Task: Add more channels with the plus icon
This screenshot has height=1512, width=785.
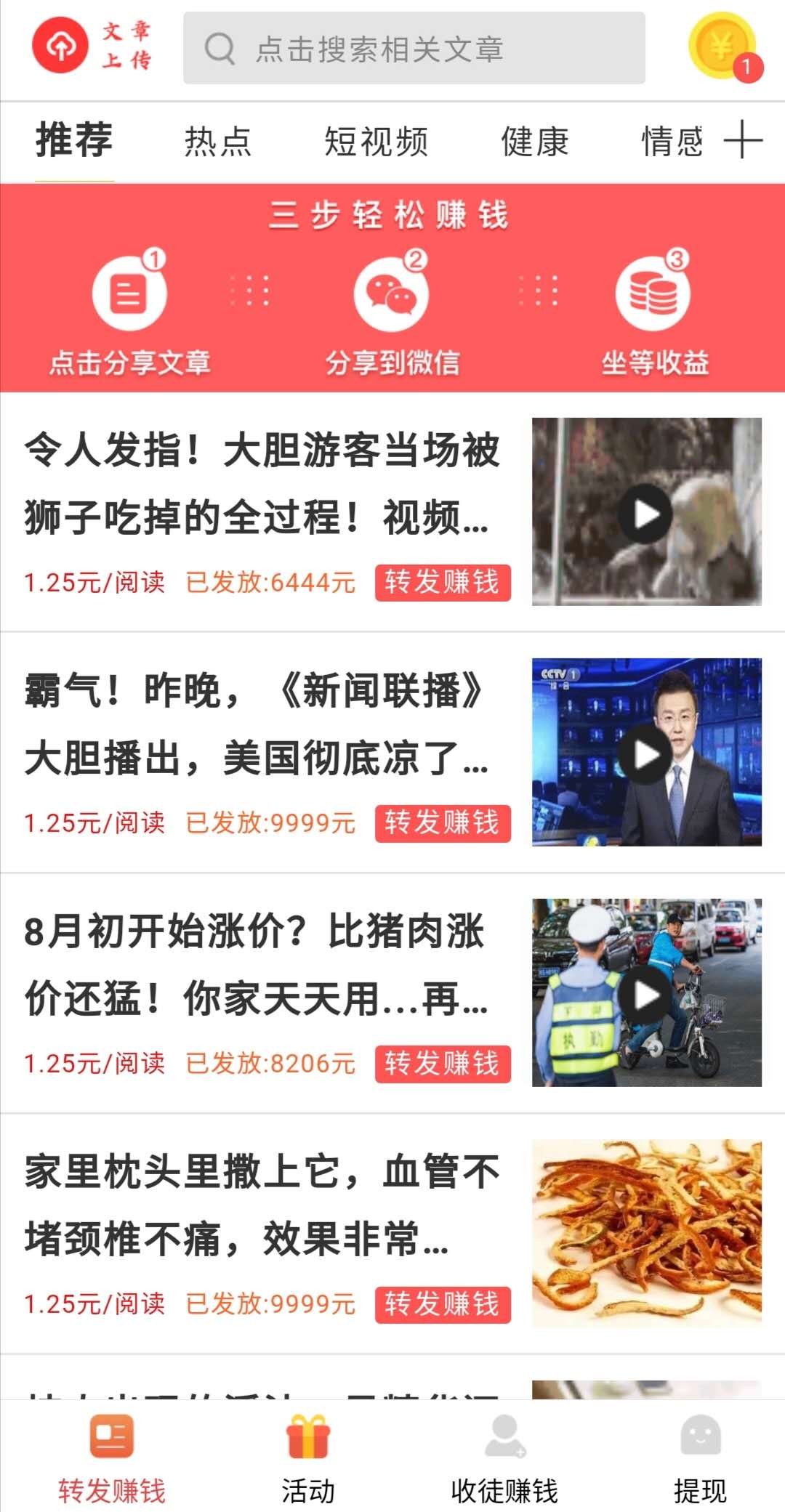Action: tap(743, 140)
